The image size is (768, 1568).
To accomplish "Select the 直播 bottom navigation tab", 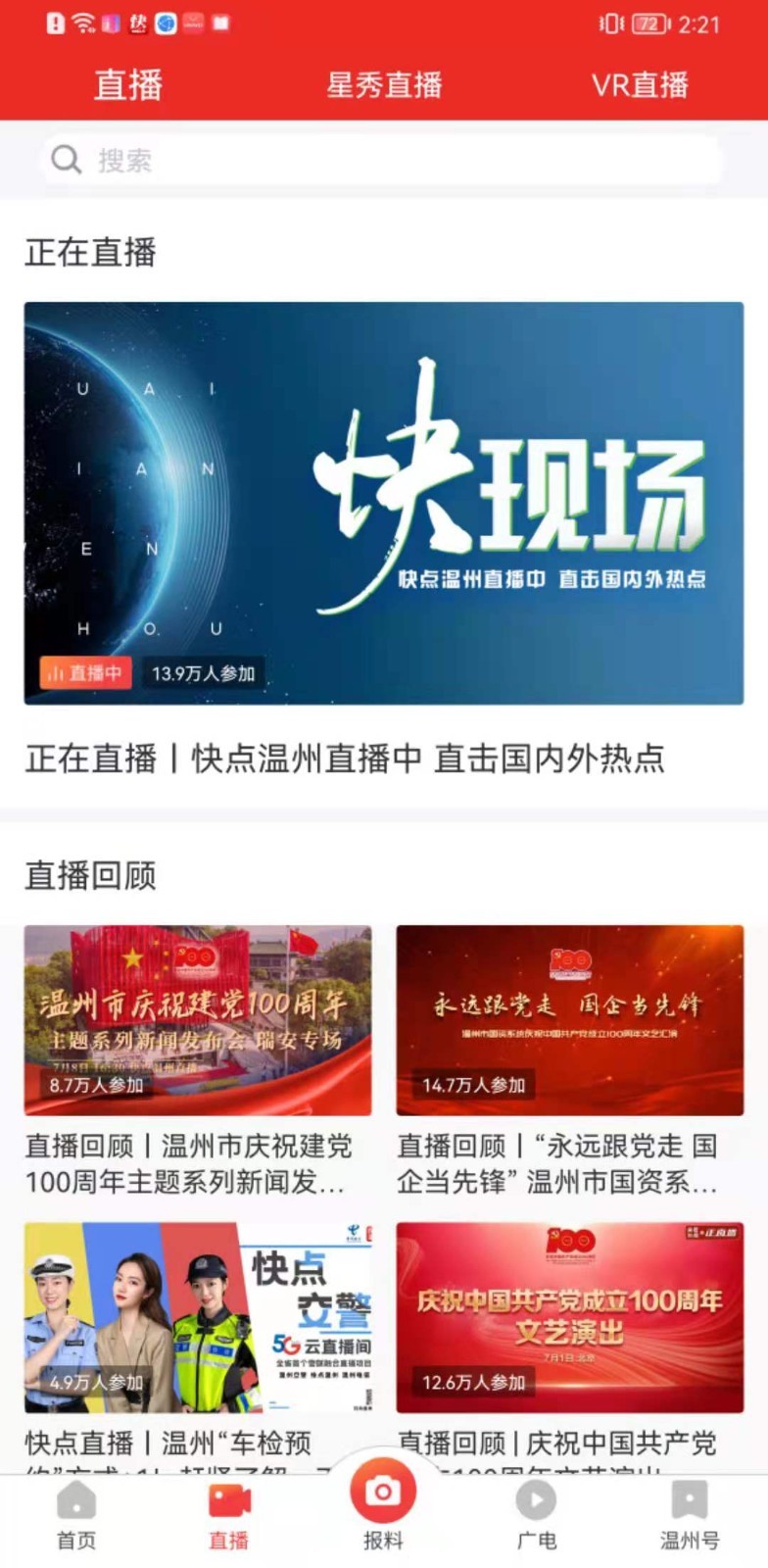I will point(229,1516).
